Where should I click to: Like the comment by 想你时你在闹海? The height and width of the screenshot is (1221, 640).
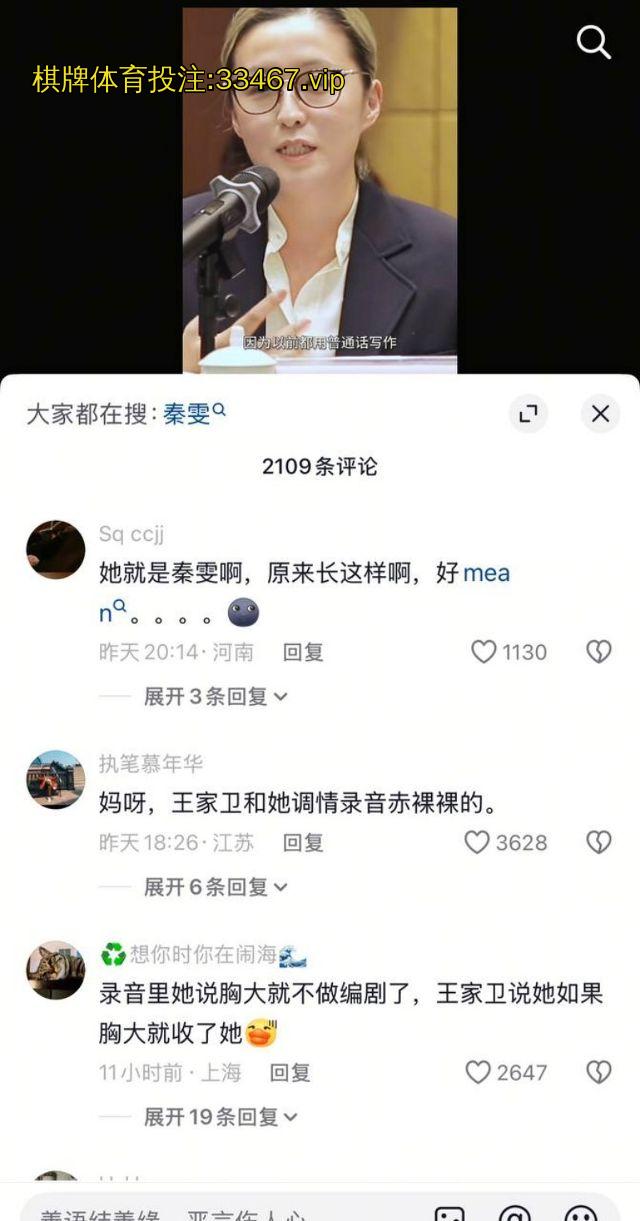(x=479, y=1072)
